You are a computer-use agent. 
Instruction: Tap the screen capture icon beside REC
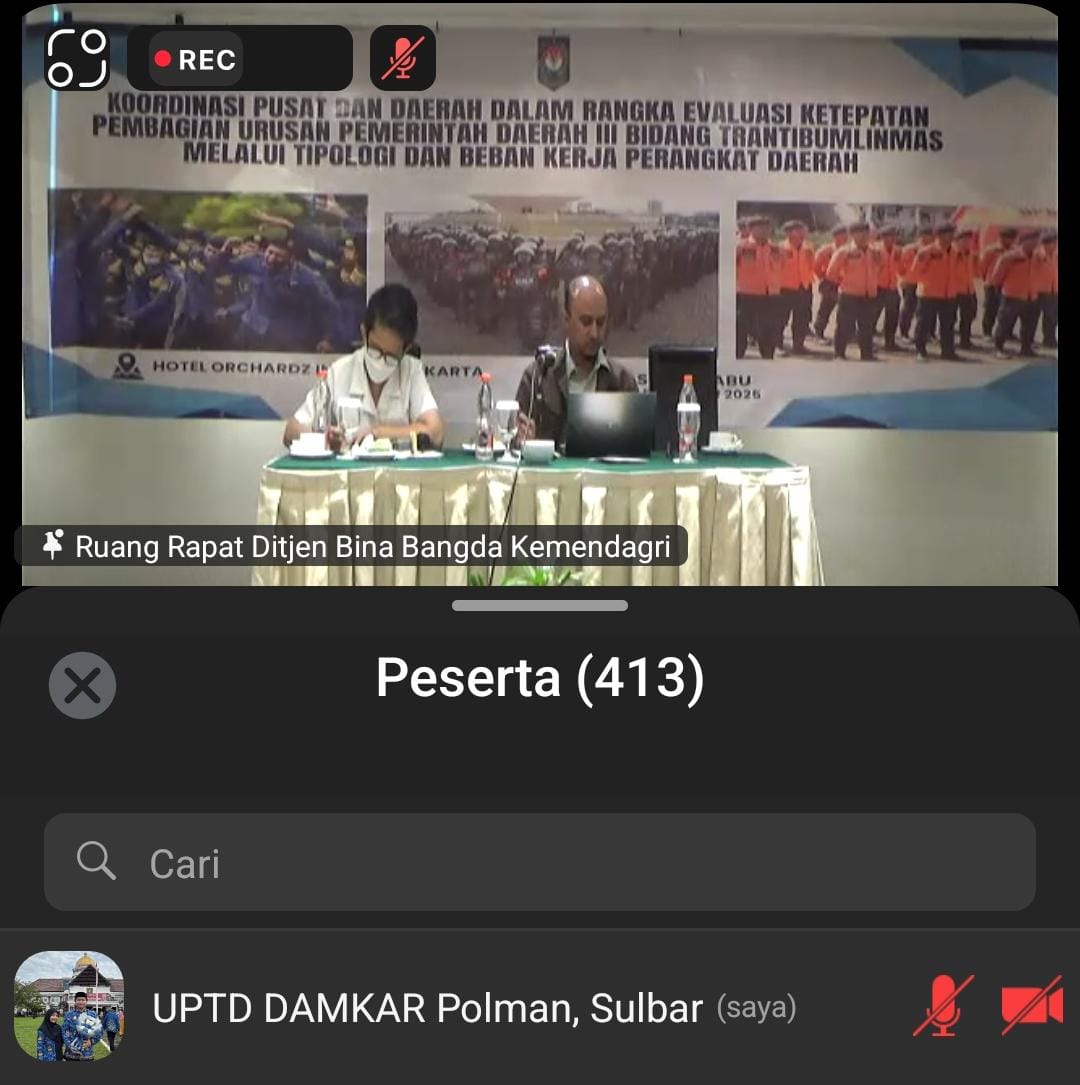point(77,59)
